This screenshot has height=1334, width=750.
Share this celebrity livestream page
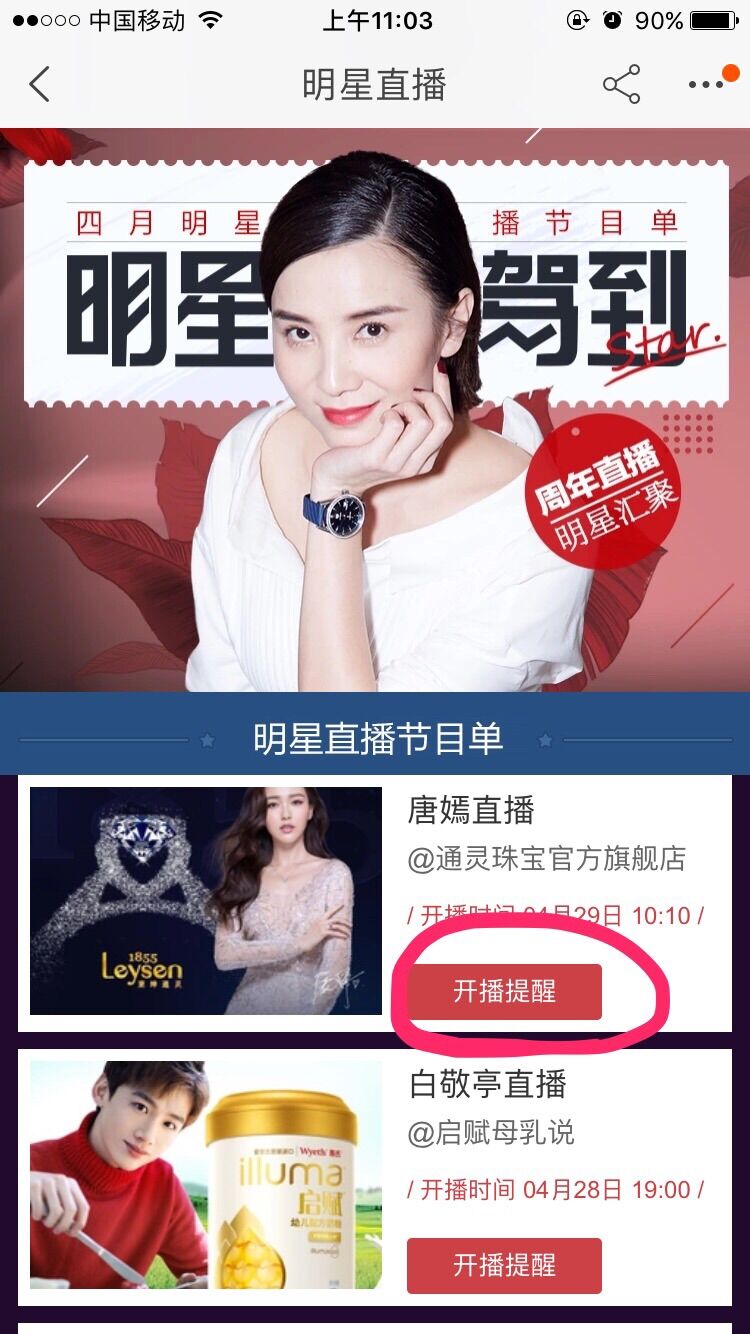(x=621, y=85)
